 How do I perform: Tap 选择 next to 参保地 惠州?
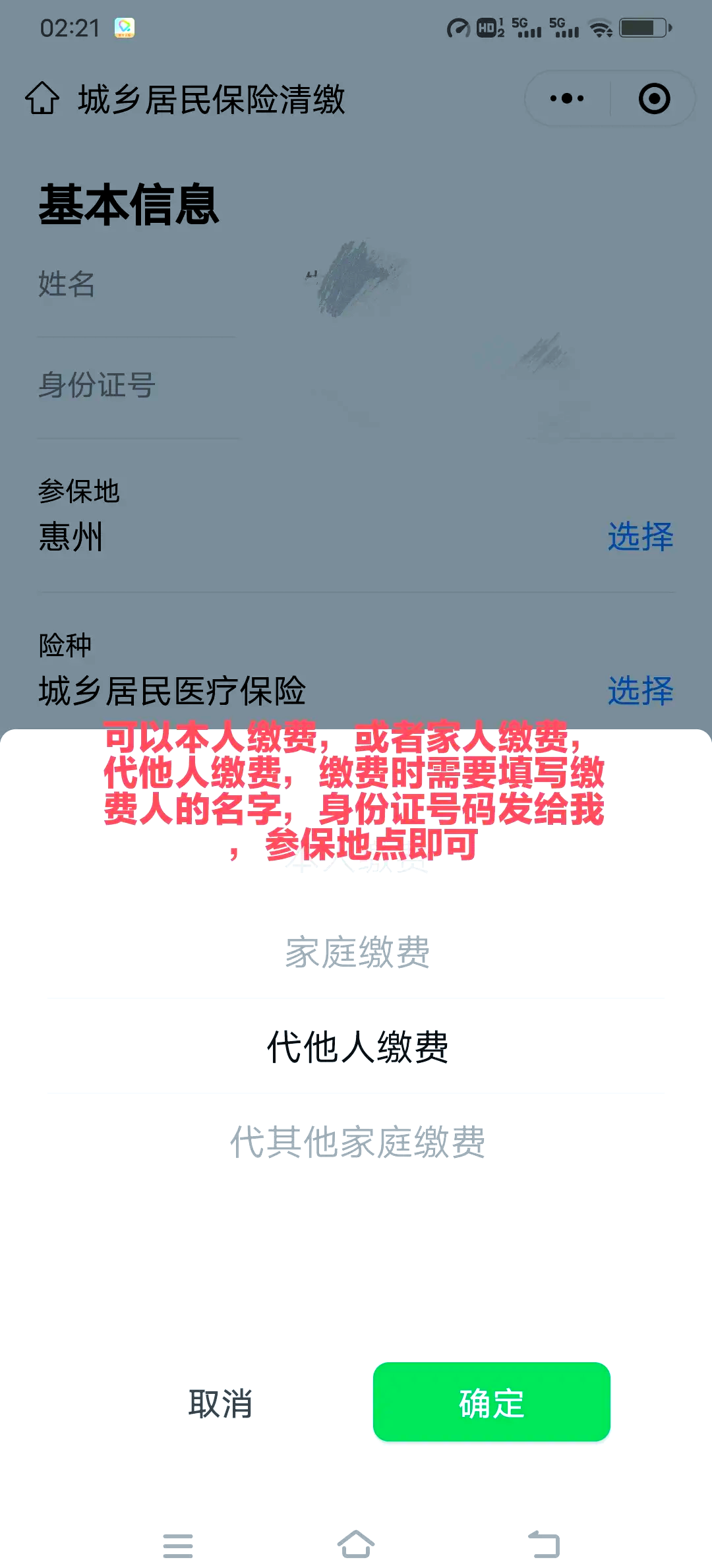tap(639, 537)
